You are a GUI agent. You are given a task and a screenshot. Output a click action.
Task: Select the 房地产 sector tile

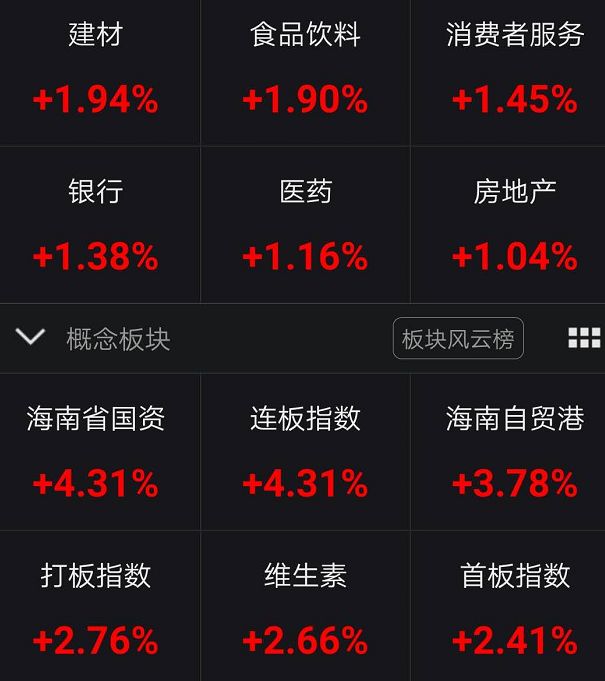(x=514, y=225)
